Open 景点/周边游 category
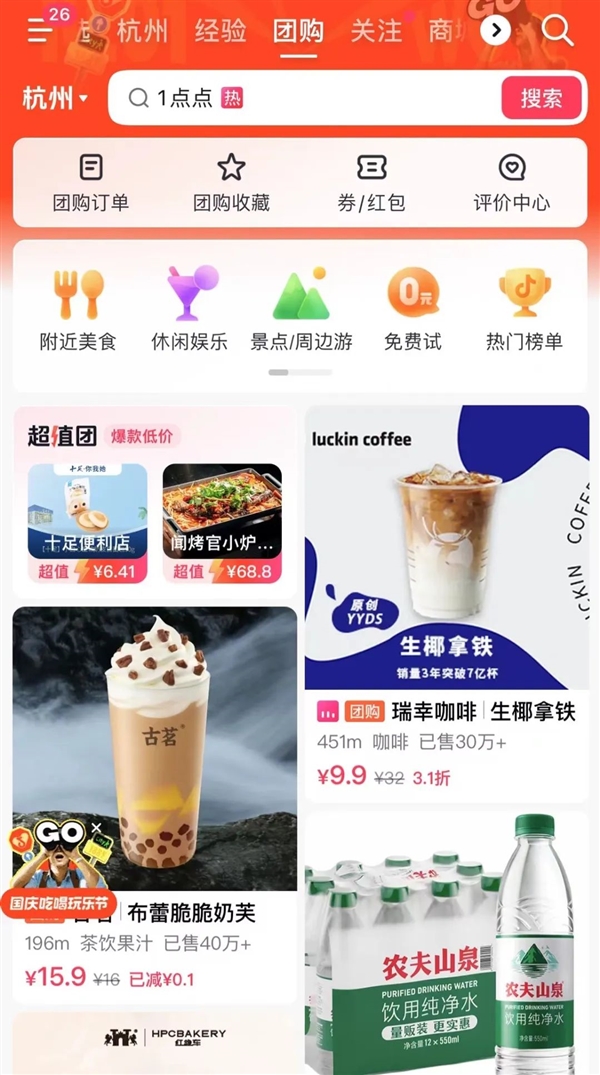Image resolution: width=600 pixels, height=1075 pixels. point(301,310)
